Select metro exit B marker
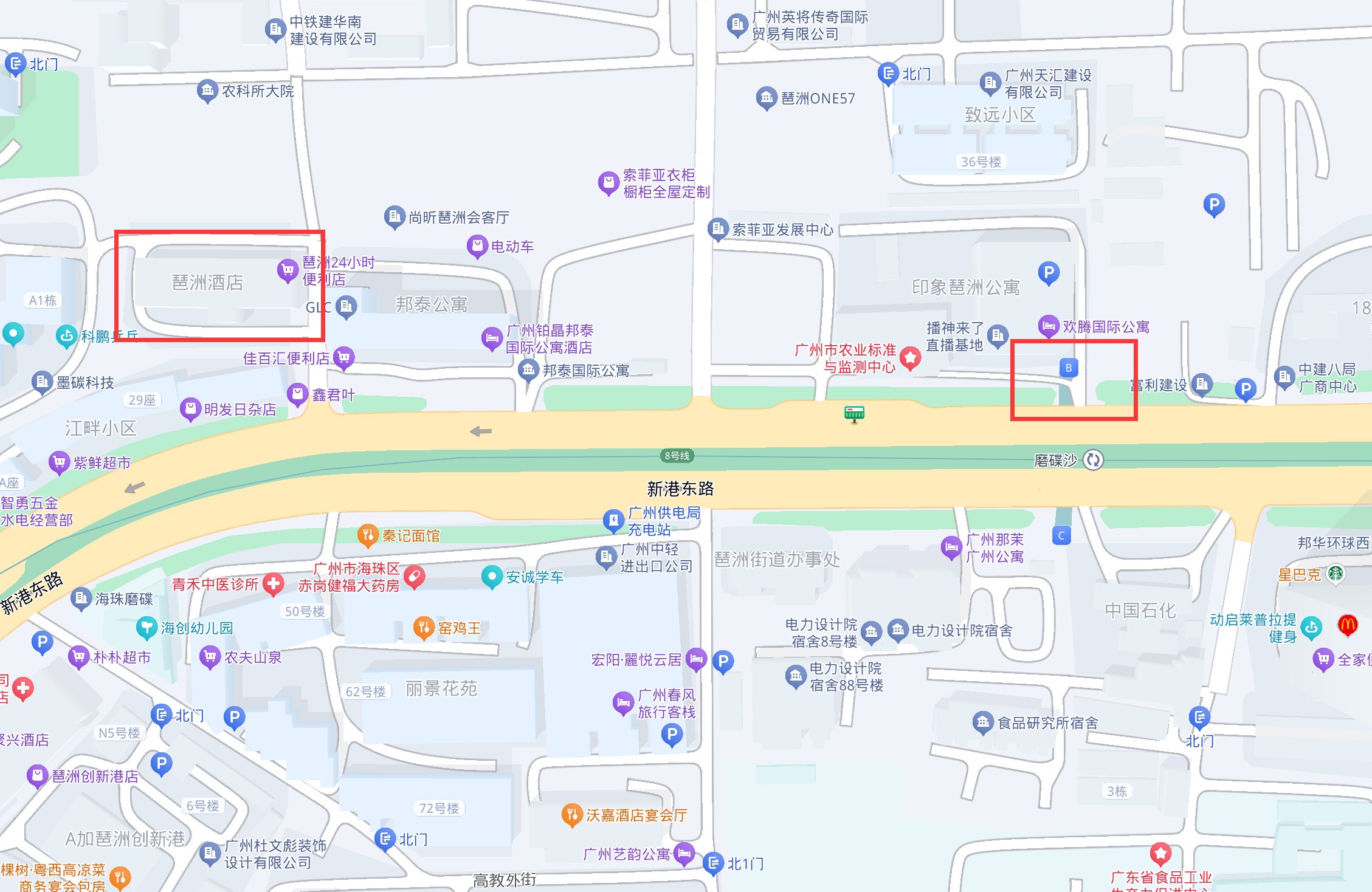This screenshot has width=1372, height=892. [1068, 368]
